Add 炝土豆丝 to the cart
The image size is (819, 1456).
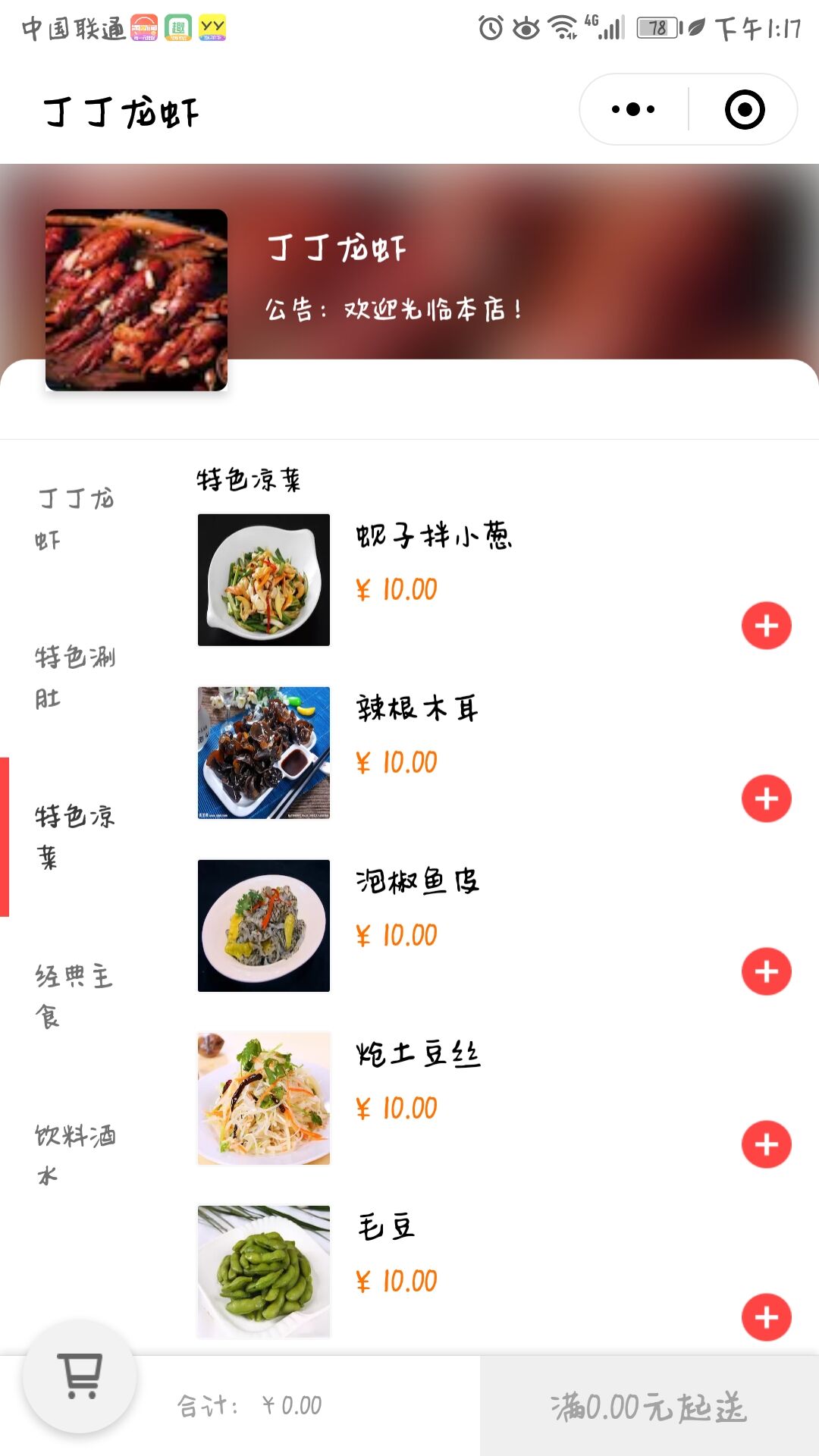(x=766, y=1144)
